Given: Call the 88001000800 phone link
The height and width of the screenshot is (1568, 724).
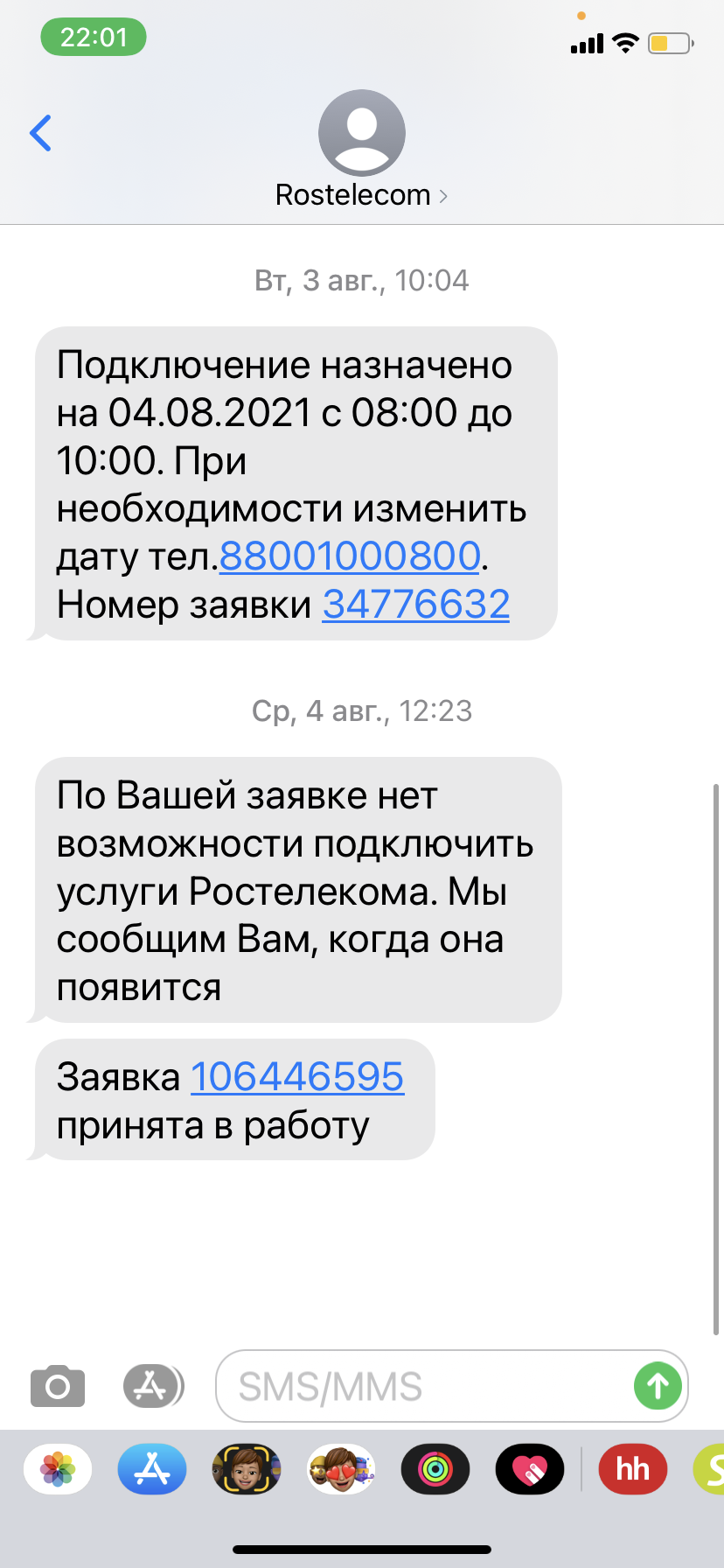Looking at the screenshot, I should [x=350, y=556].
